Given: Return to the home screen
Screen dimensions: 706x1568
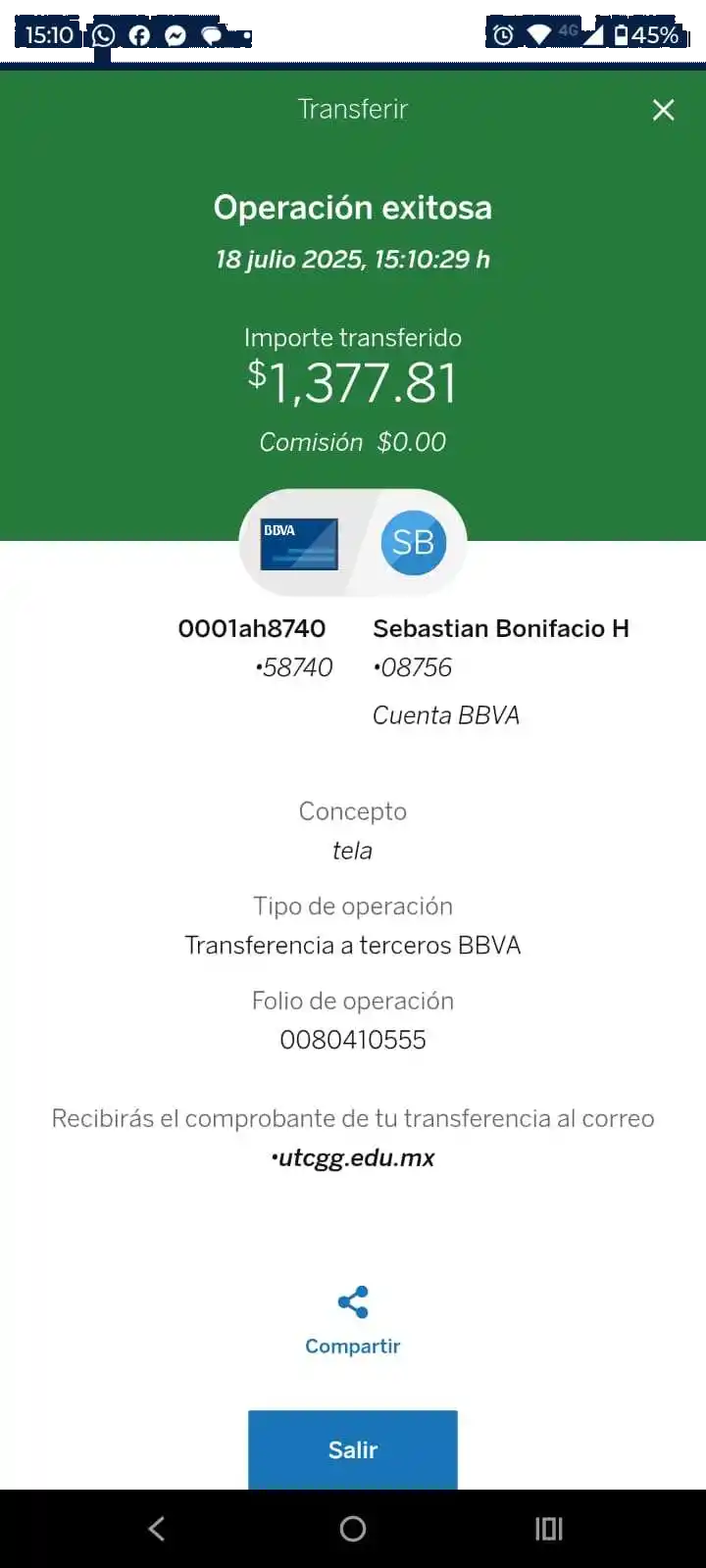Looking at the screenshot, I should [x=353, y=1528].
